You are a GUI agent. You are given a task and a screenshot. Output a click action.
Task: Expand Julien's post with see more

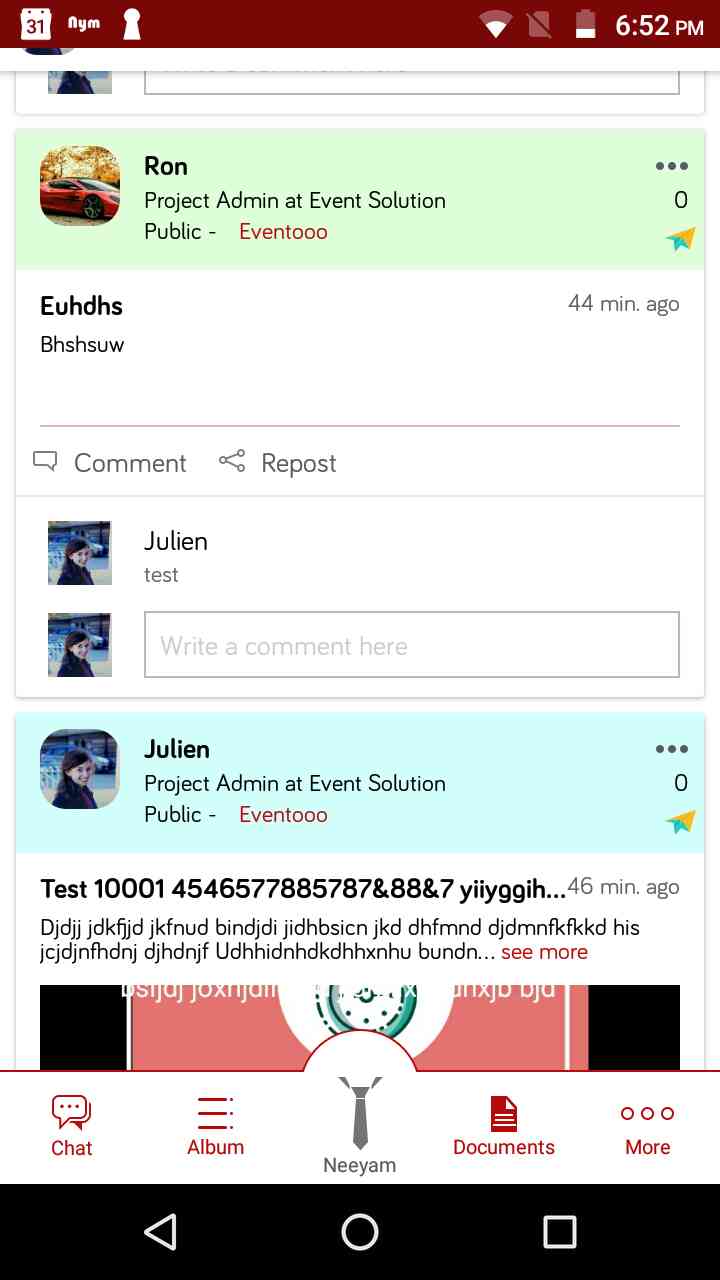click(544, 952)
